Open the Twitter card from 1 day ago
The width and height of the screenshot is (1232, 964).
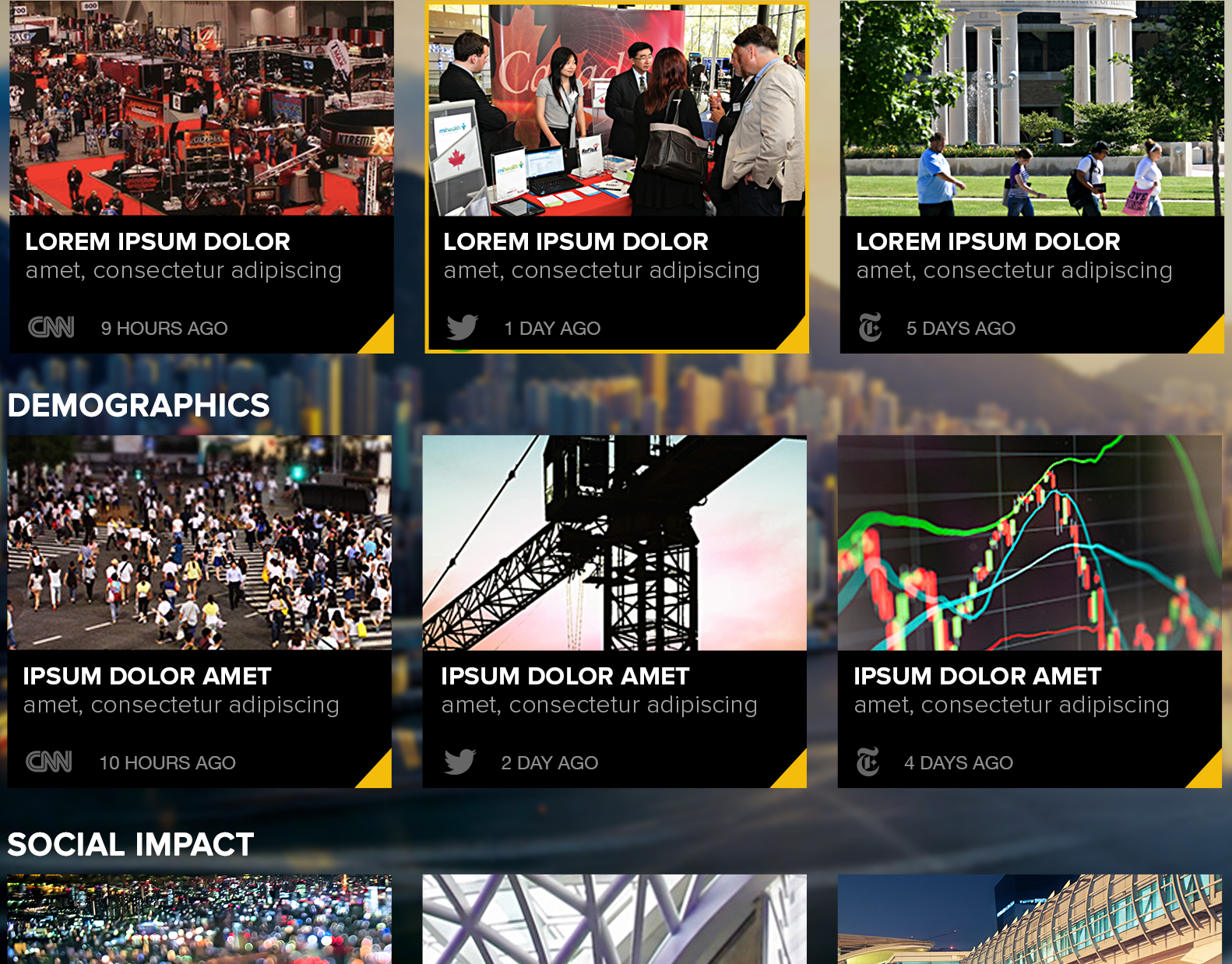tap(617, 177)
